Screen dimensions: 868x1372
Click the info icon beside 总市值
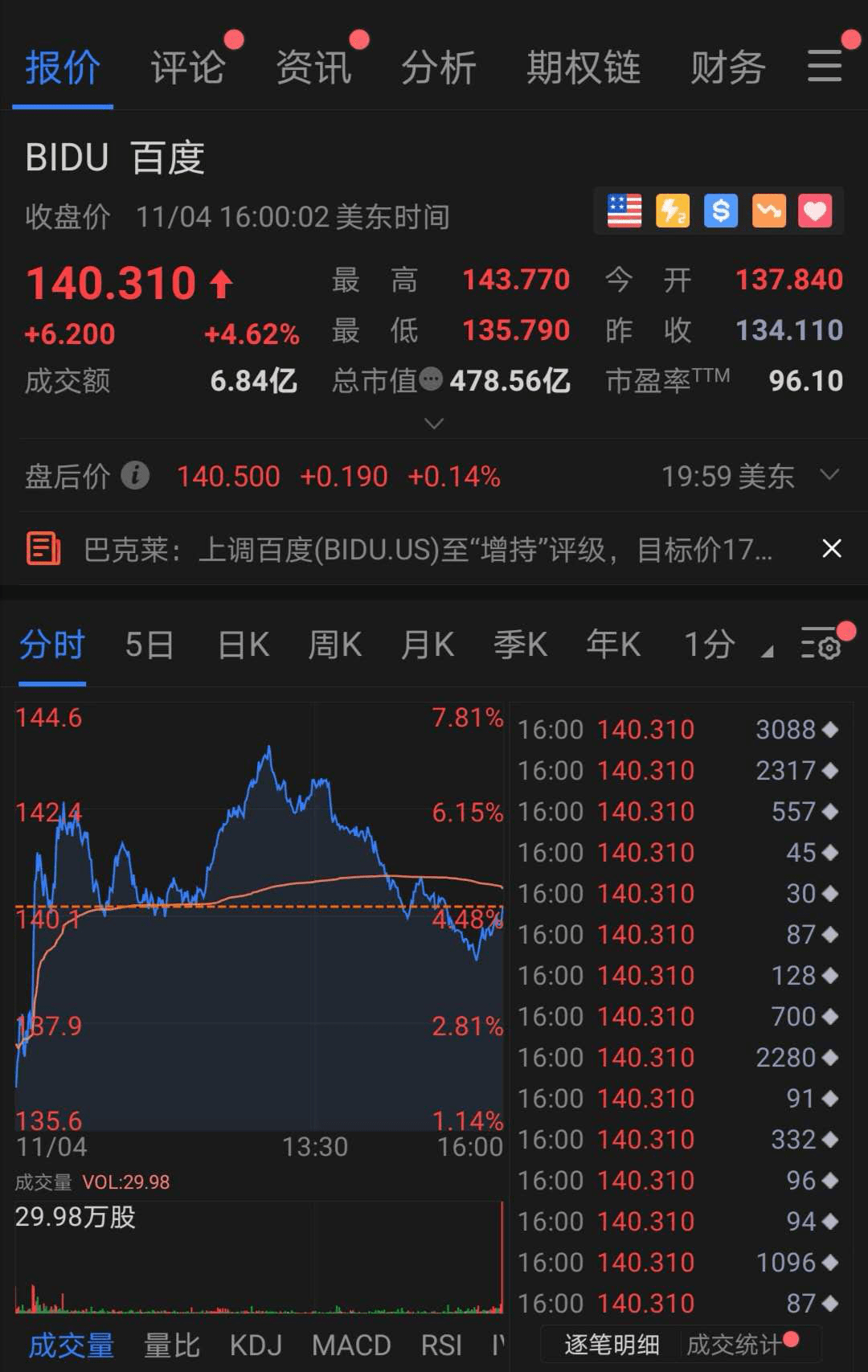tap(432, 381)
